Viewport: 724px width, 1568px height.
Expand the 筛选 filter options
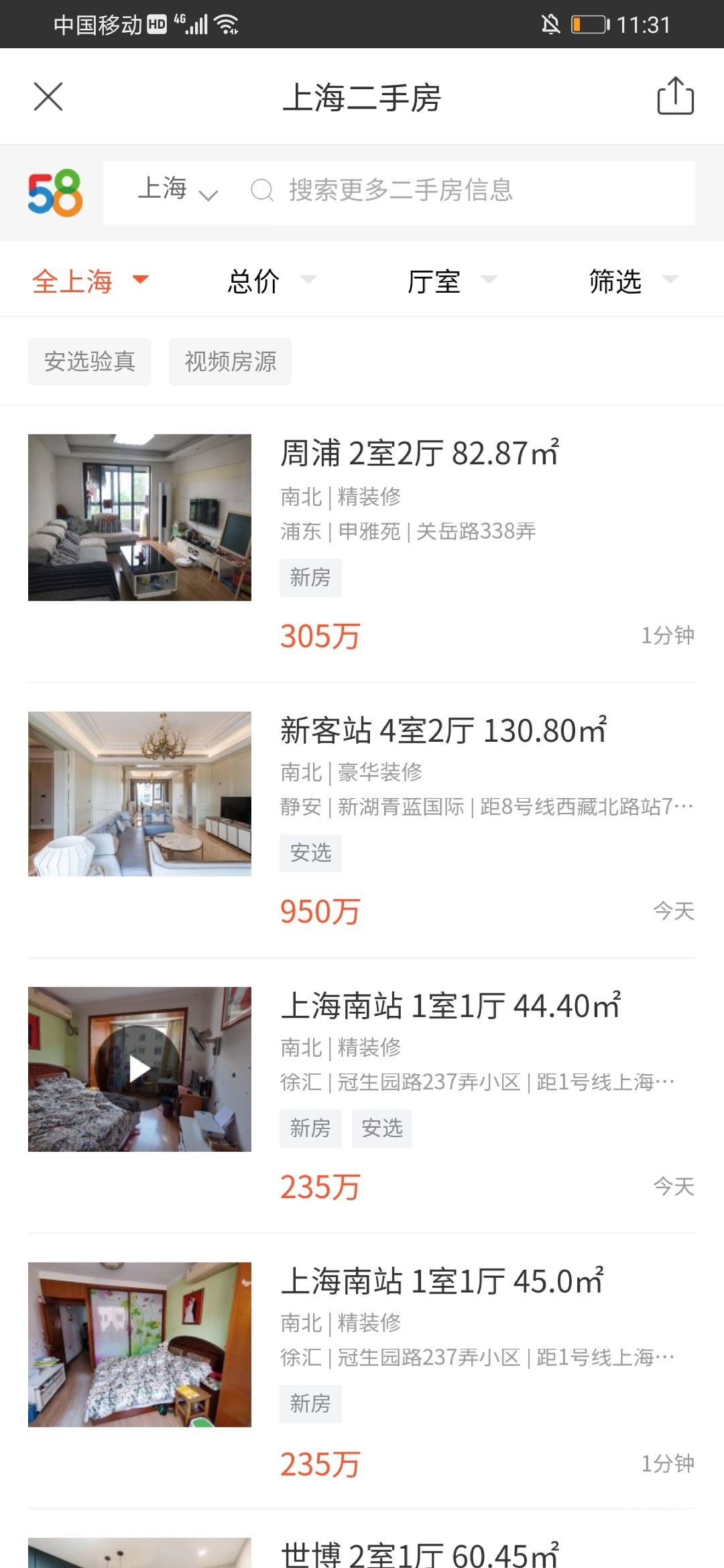point(632,281)
